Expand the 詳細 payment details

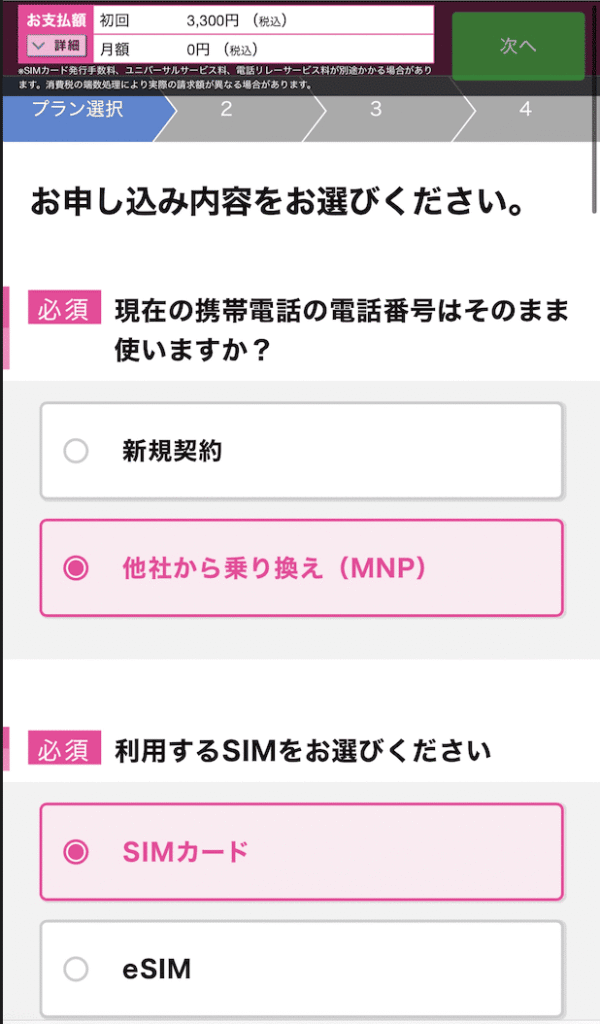(x=57, y=46)
